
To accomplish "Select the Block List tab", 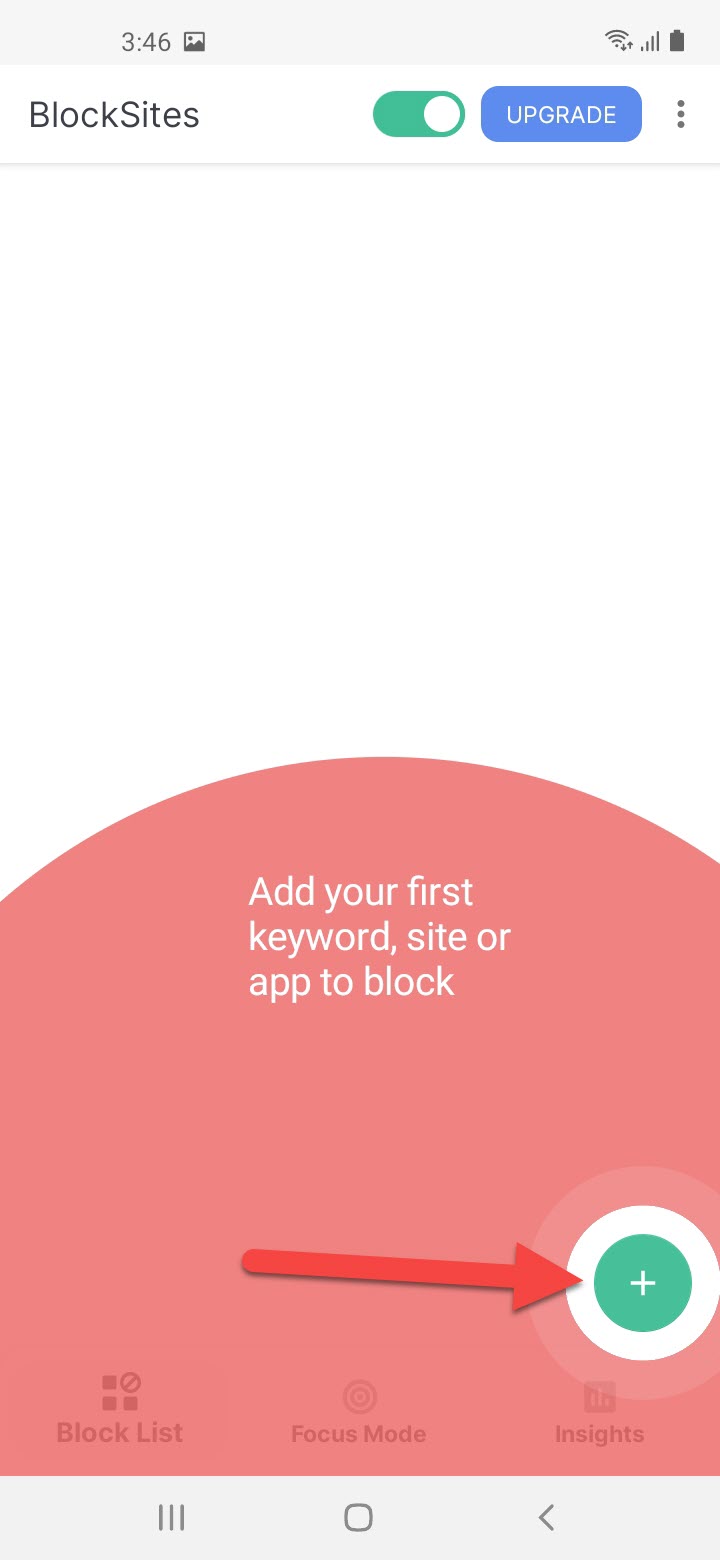I will [120, 1412].
